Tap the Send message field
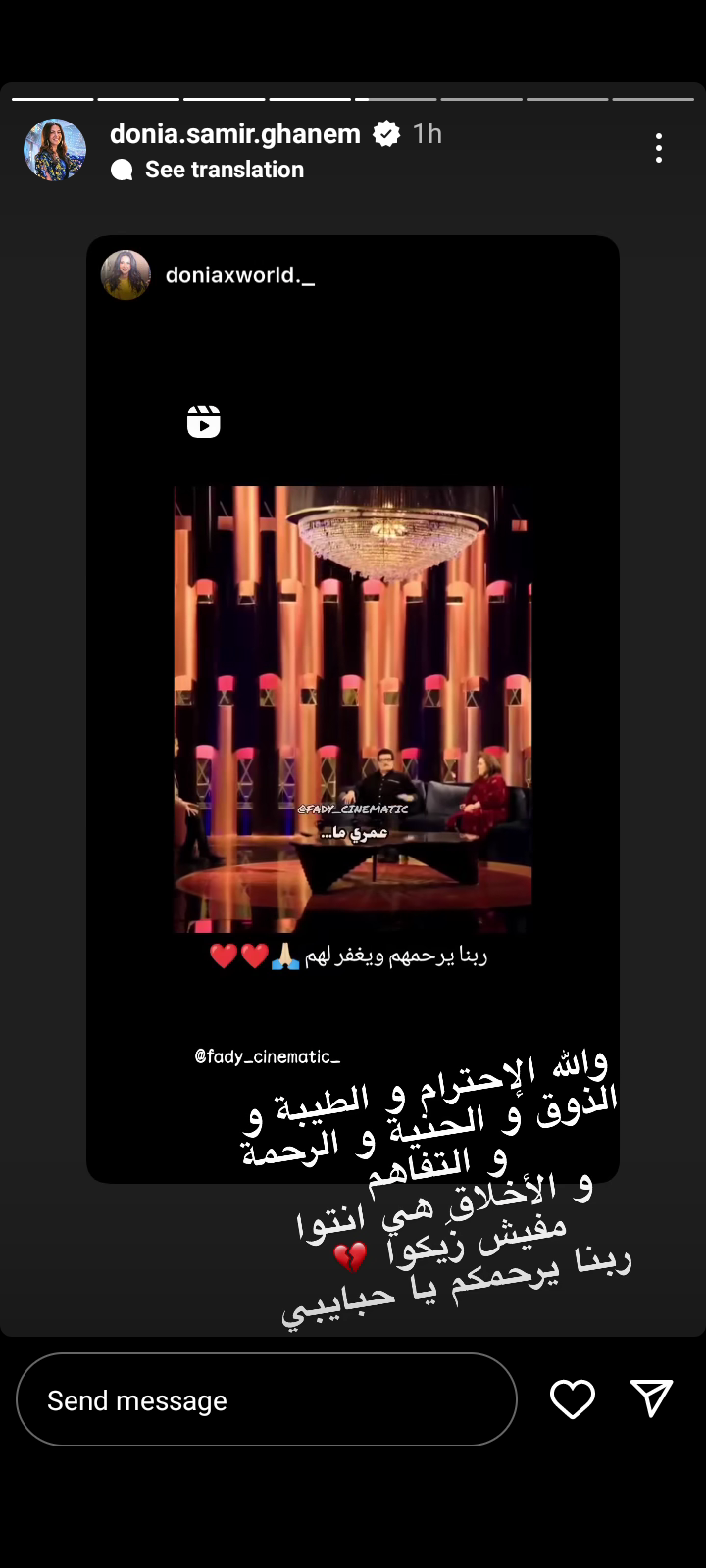The width and height of the screenshot is (706, 1568). (x=267, y=1399)
